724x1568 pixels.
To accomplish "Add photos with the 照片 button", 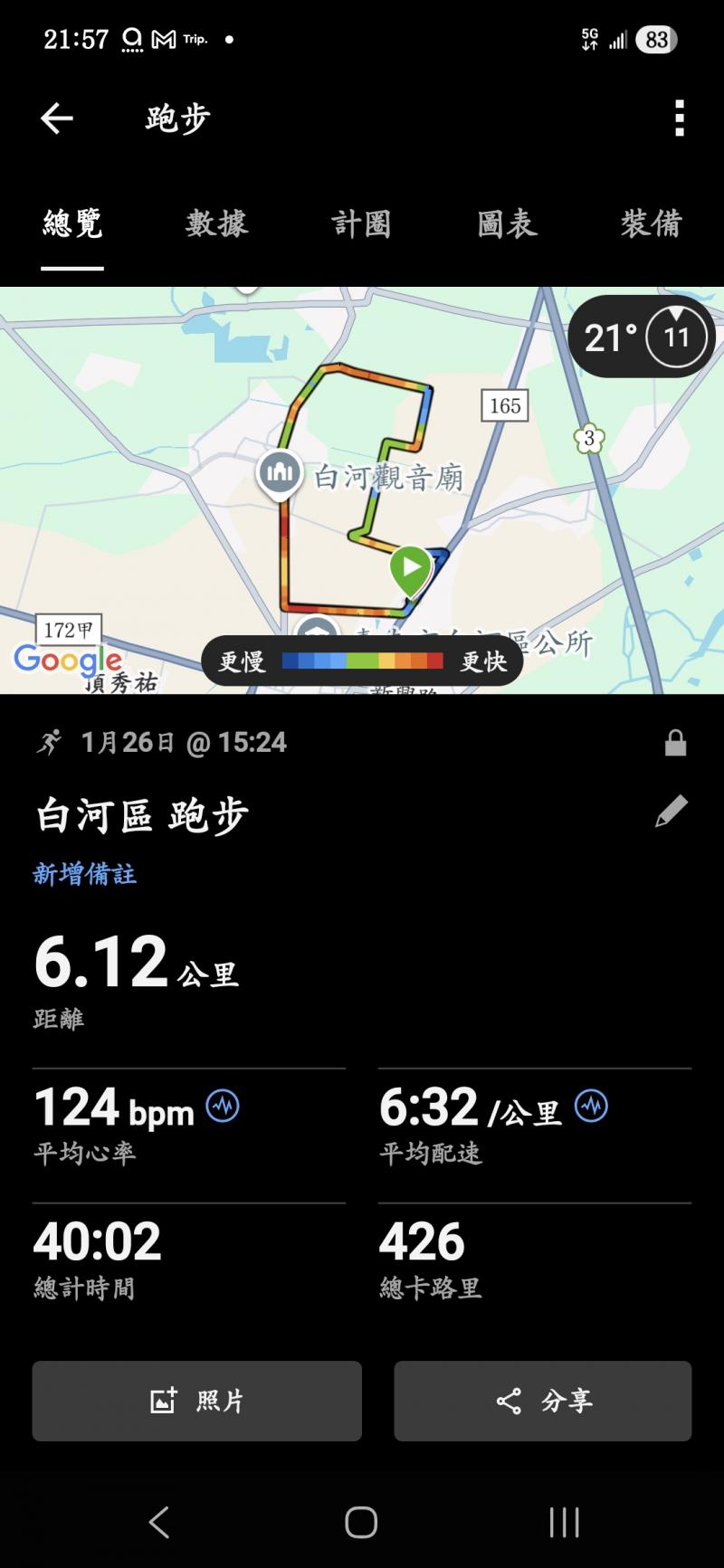I will click(197, 1401).
